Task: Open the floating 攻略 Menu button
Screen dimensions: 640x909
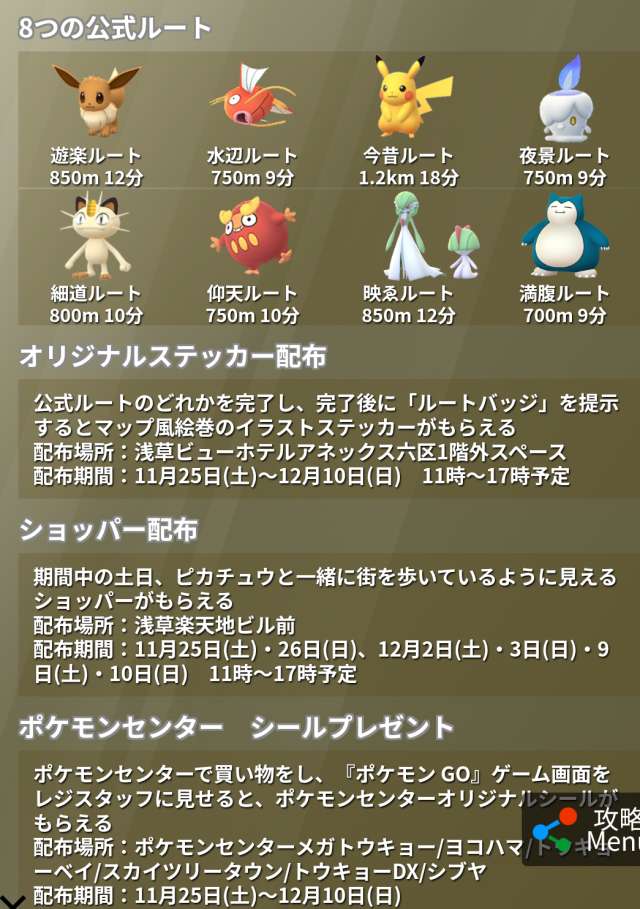Action: pyautogui.click(x=584, y=829)
